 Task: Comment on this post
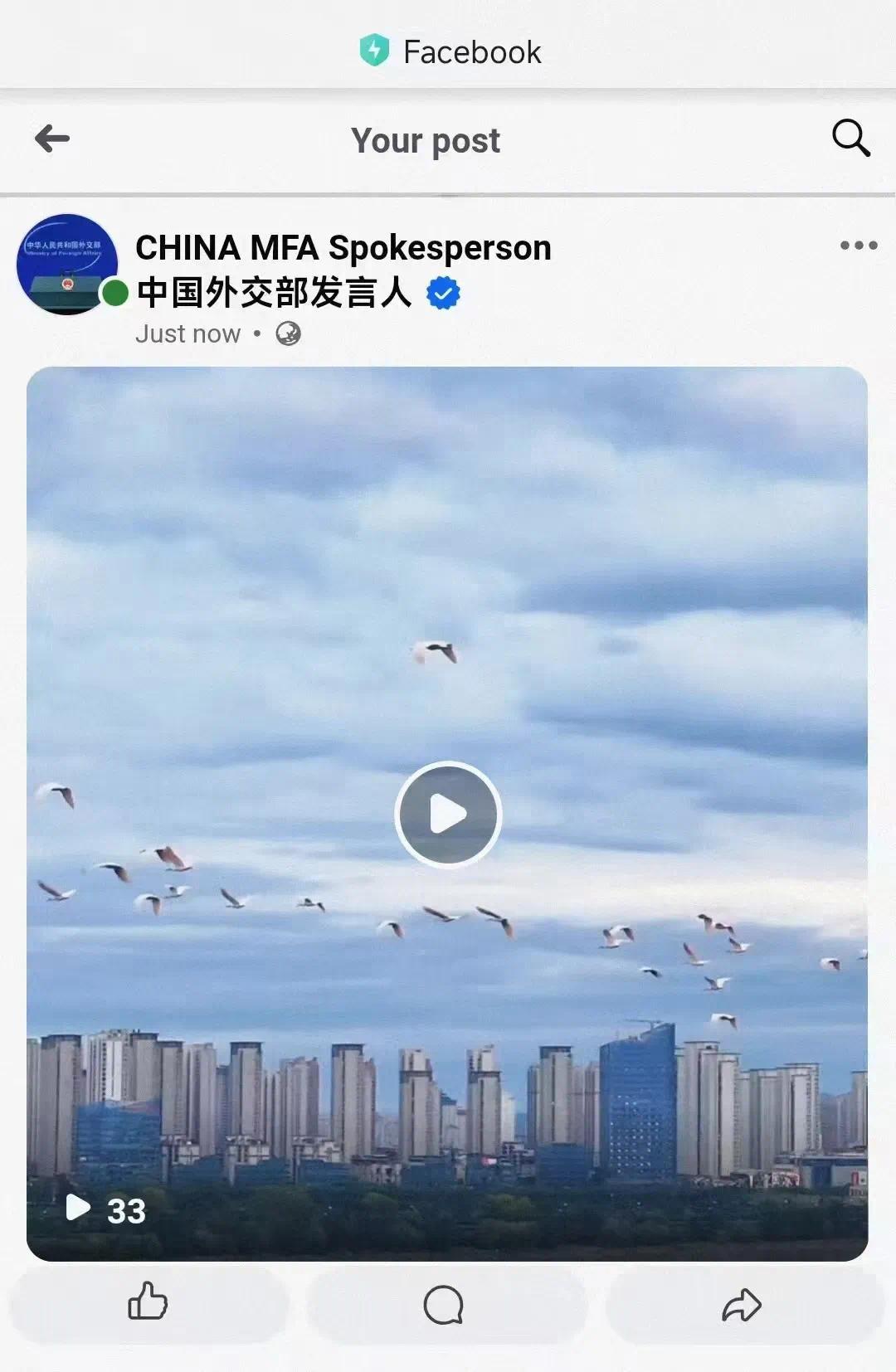[x=445, y=1305]
